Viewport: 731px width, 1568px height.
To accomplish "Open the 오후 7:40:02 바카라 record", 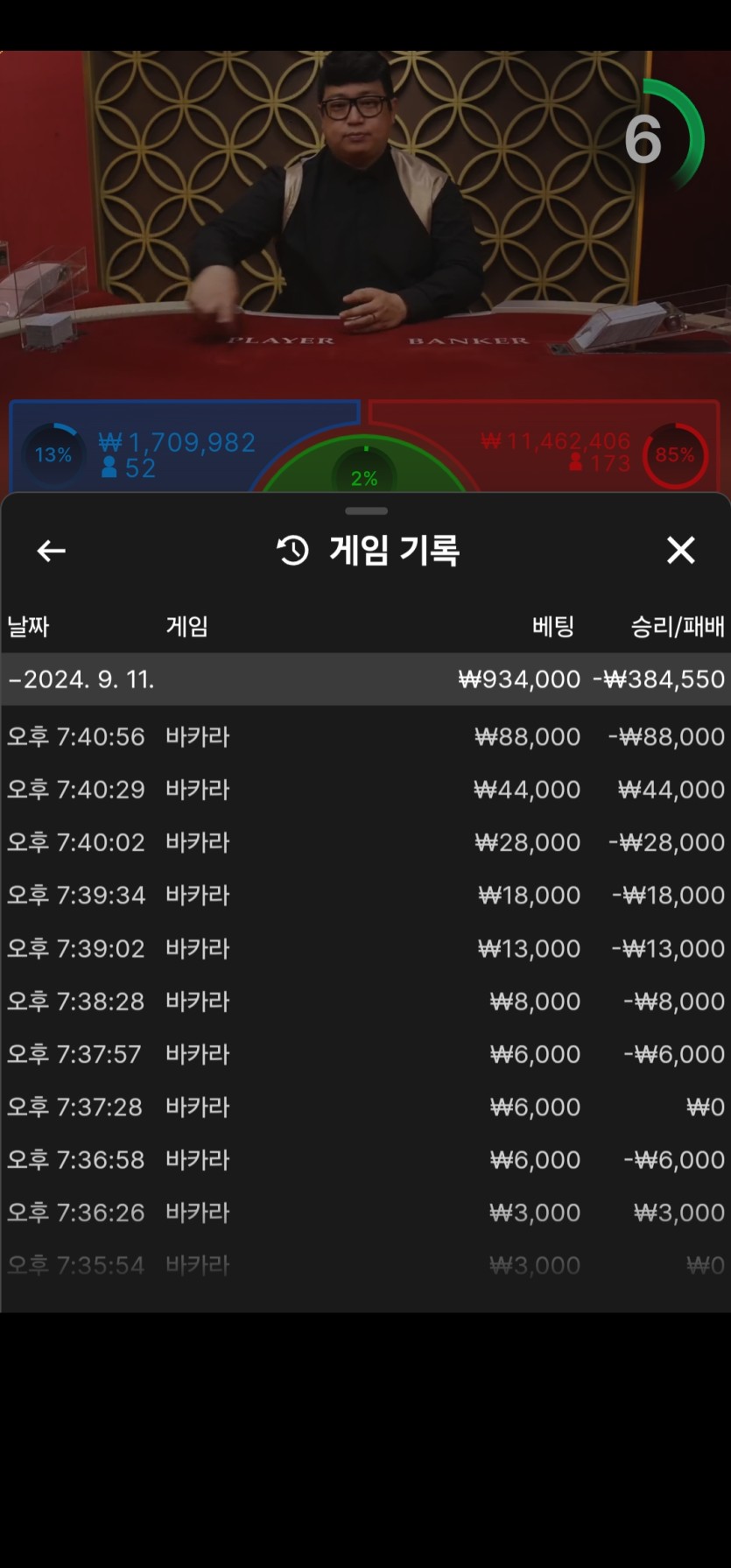I will 366,842.
